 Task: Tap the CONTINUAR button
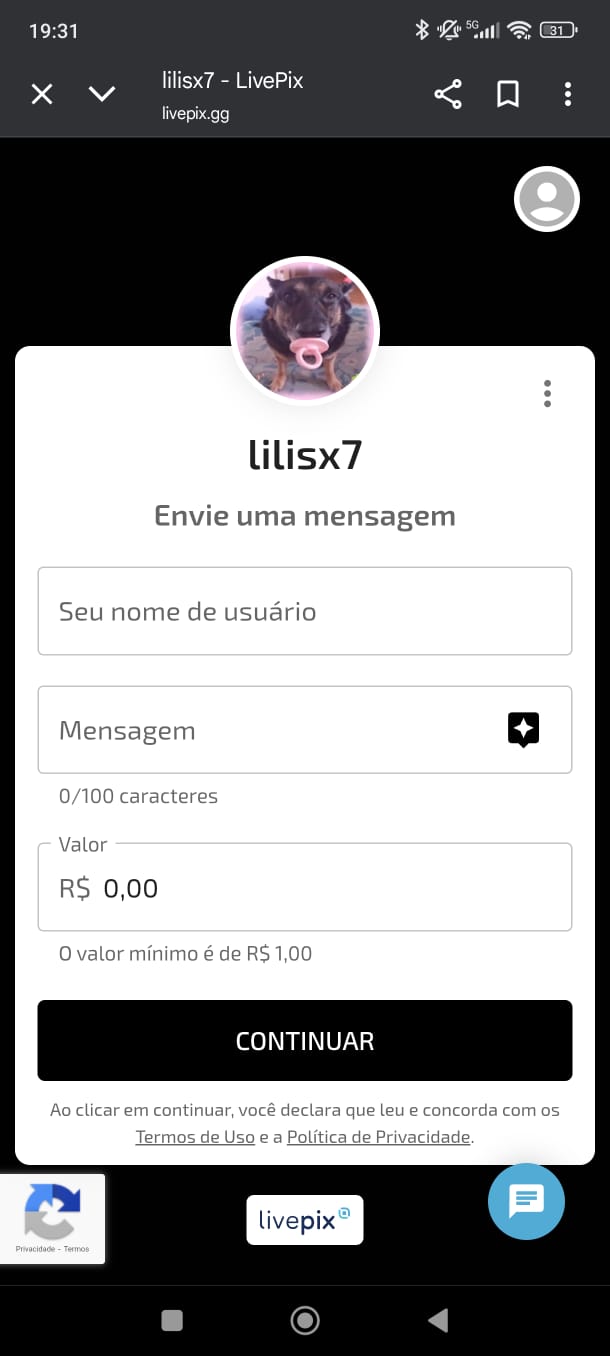304,1040
